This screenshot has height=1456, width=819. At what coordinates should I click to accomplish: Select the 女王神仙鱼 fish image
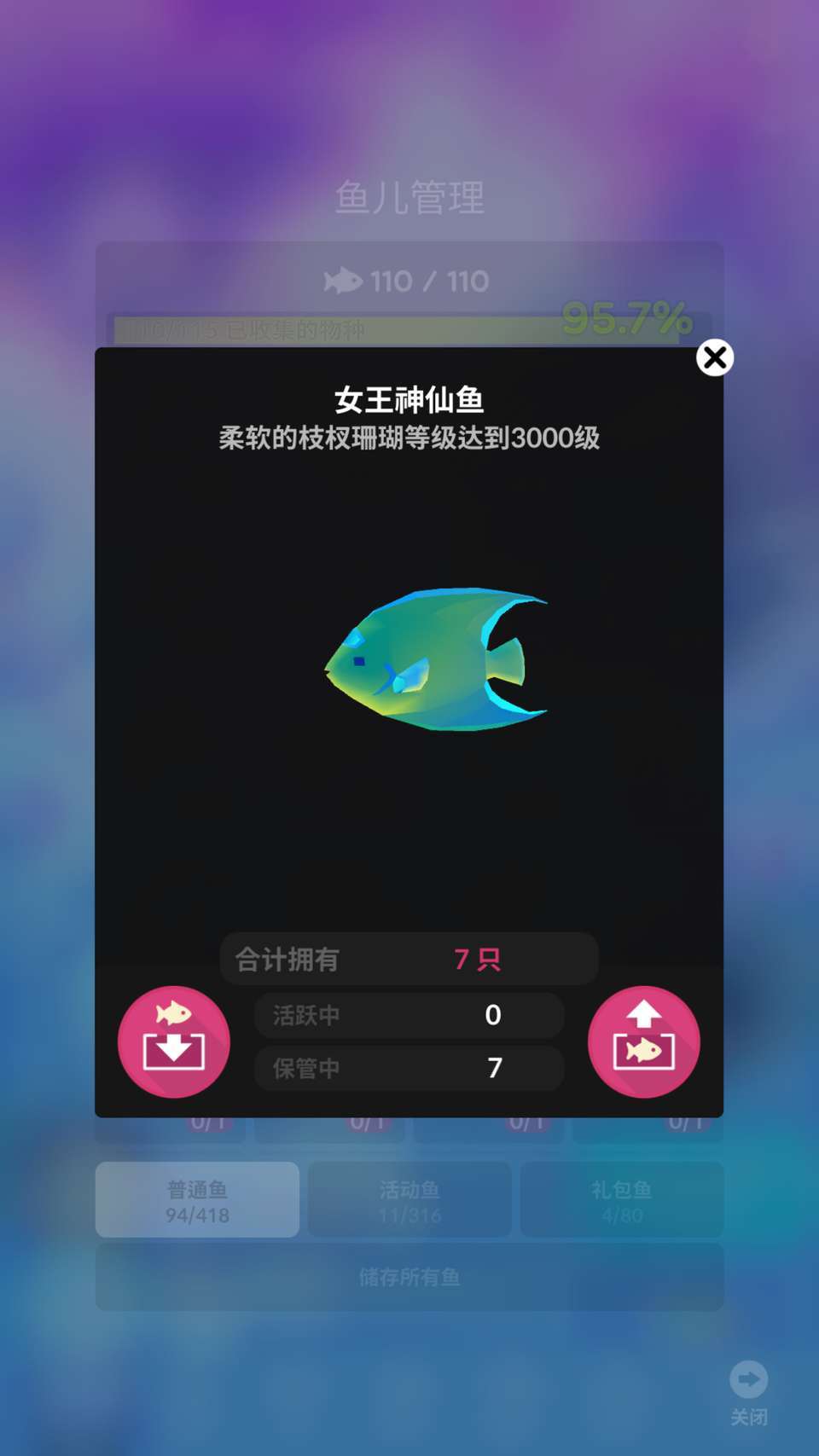coord(435,661)
